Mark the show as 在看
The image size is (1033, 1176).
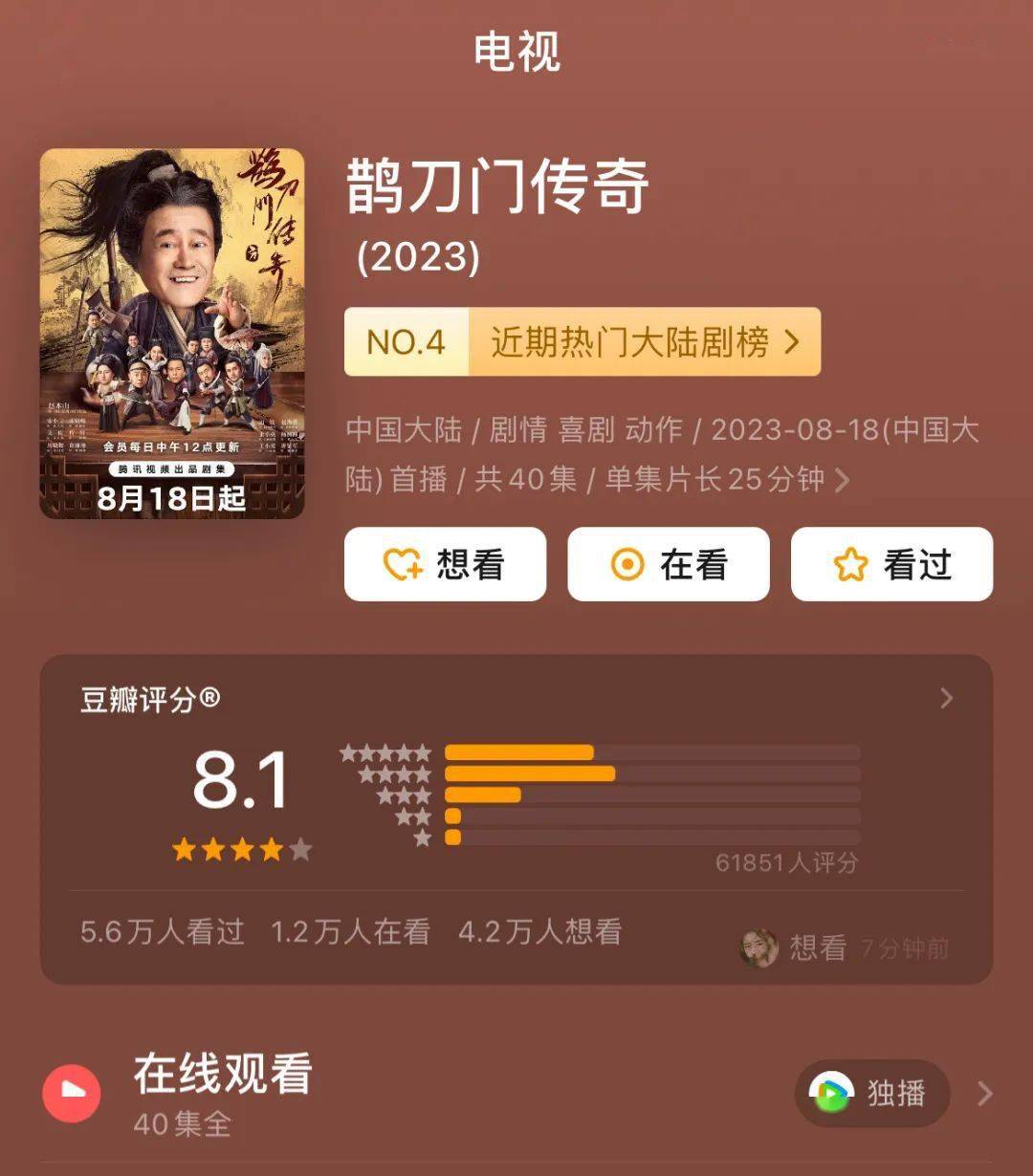click(x=668, y=564)
